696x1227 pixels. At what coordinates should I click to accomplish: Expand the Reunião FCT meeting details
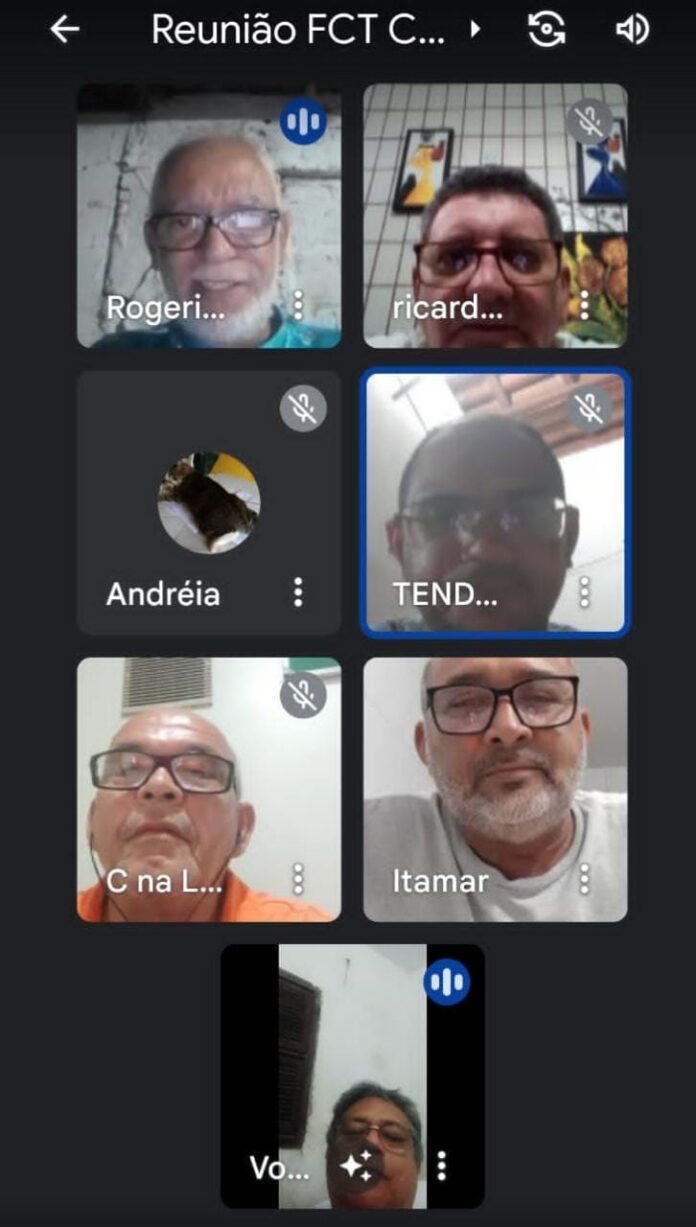tap(475, 30)
